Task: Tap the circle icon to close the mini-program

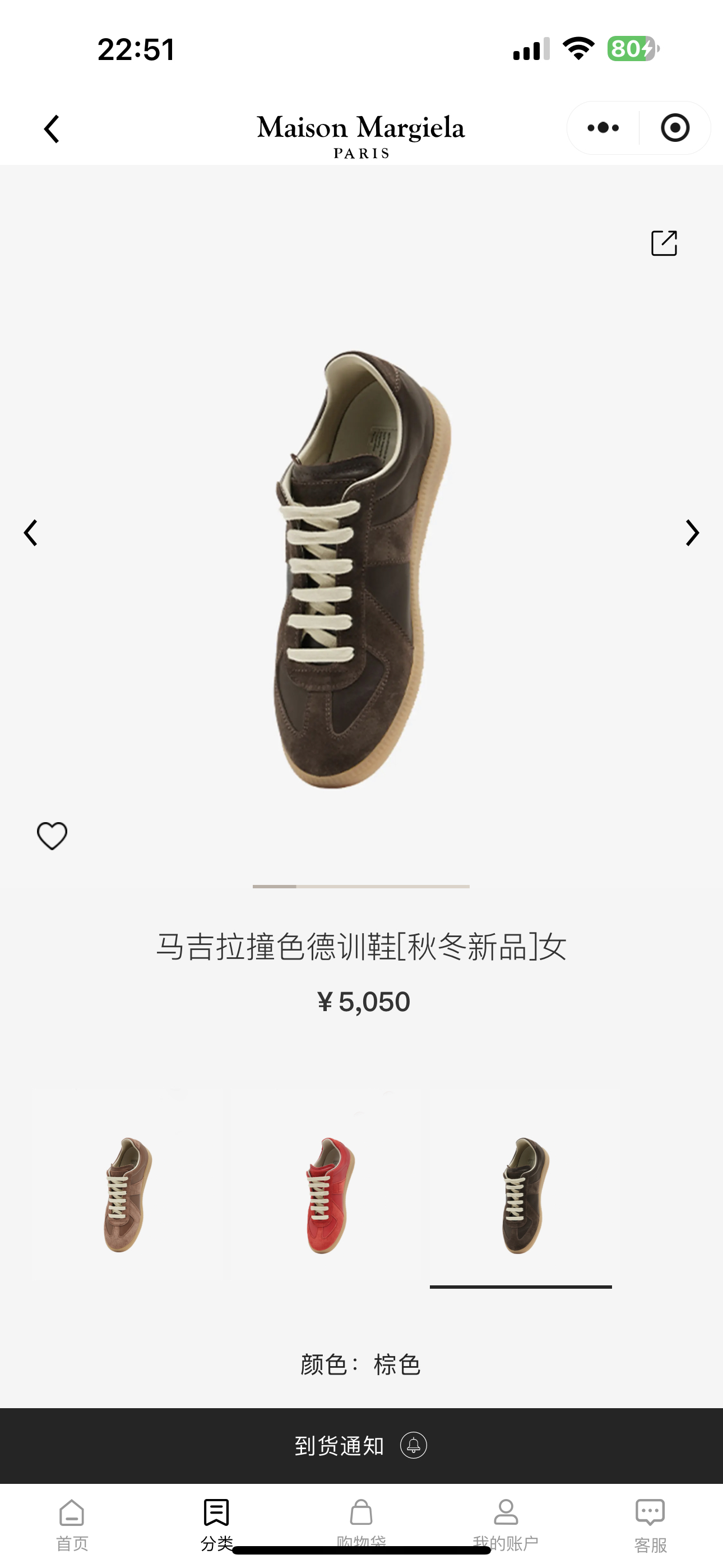Action: point(675,128)
